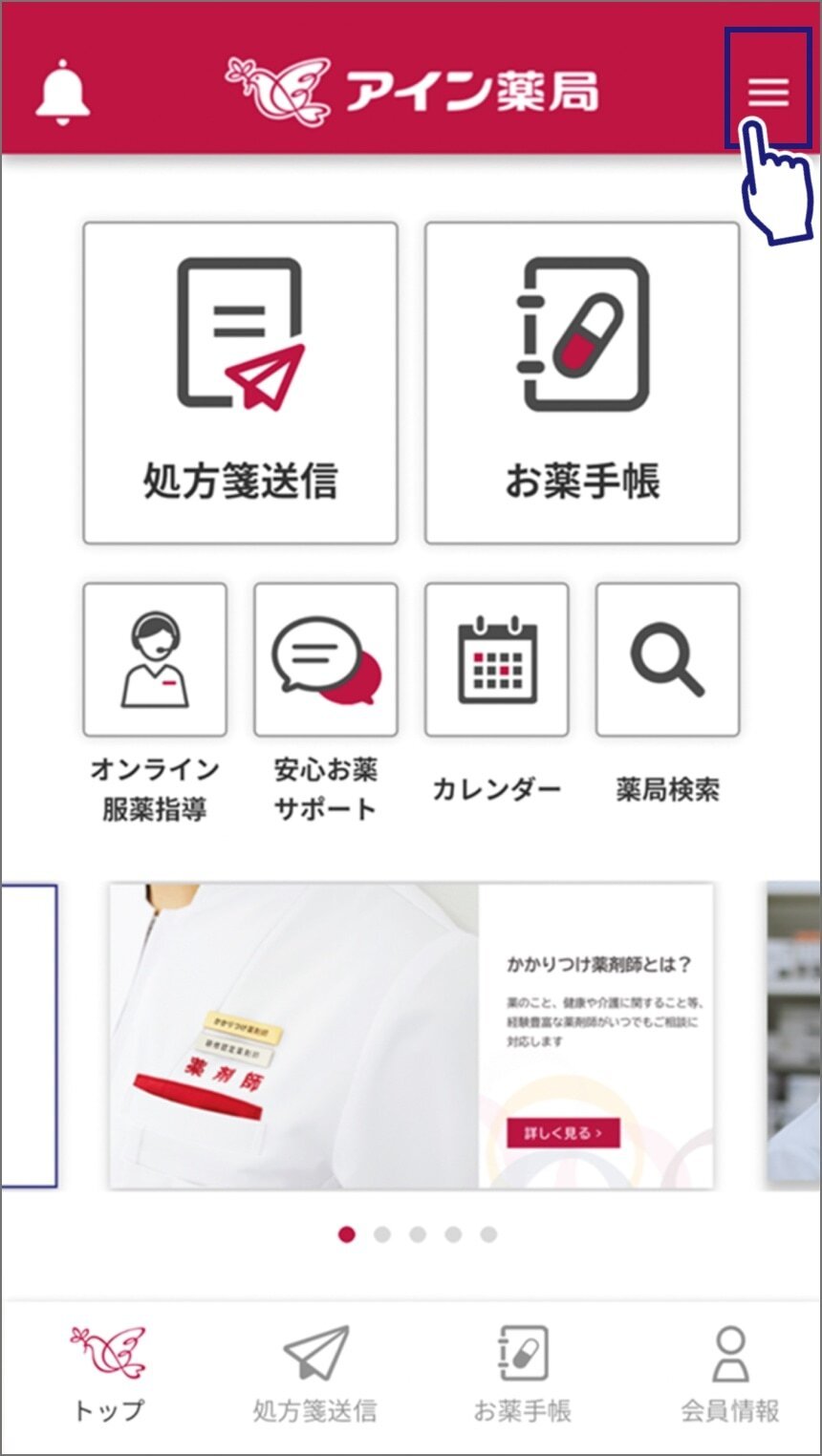The height and width of the screenshot is (1456, 822).
Task: Open 安心お薬サポート
Action: (x=325, y=660)
